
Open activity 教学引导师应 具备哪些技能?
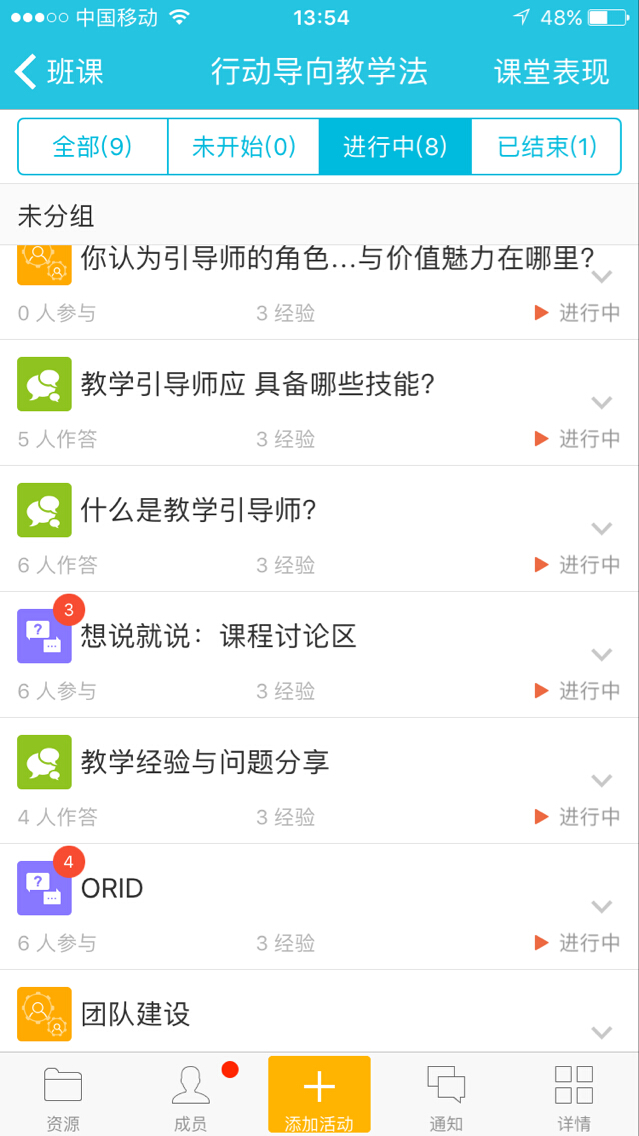click(320, 403)
